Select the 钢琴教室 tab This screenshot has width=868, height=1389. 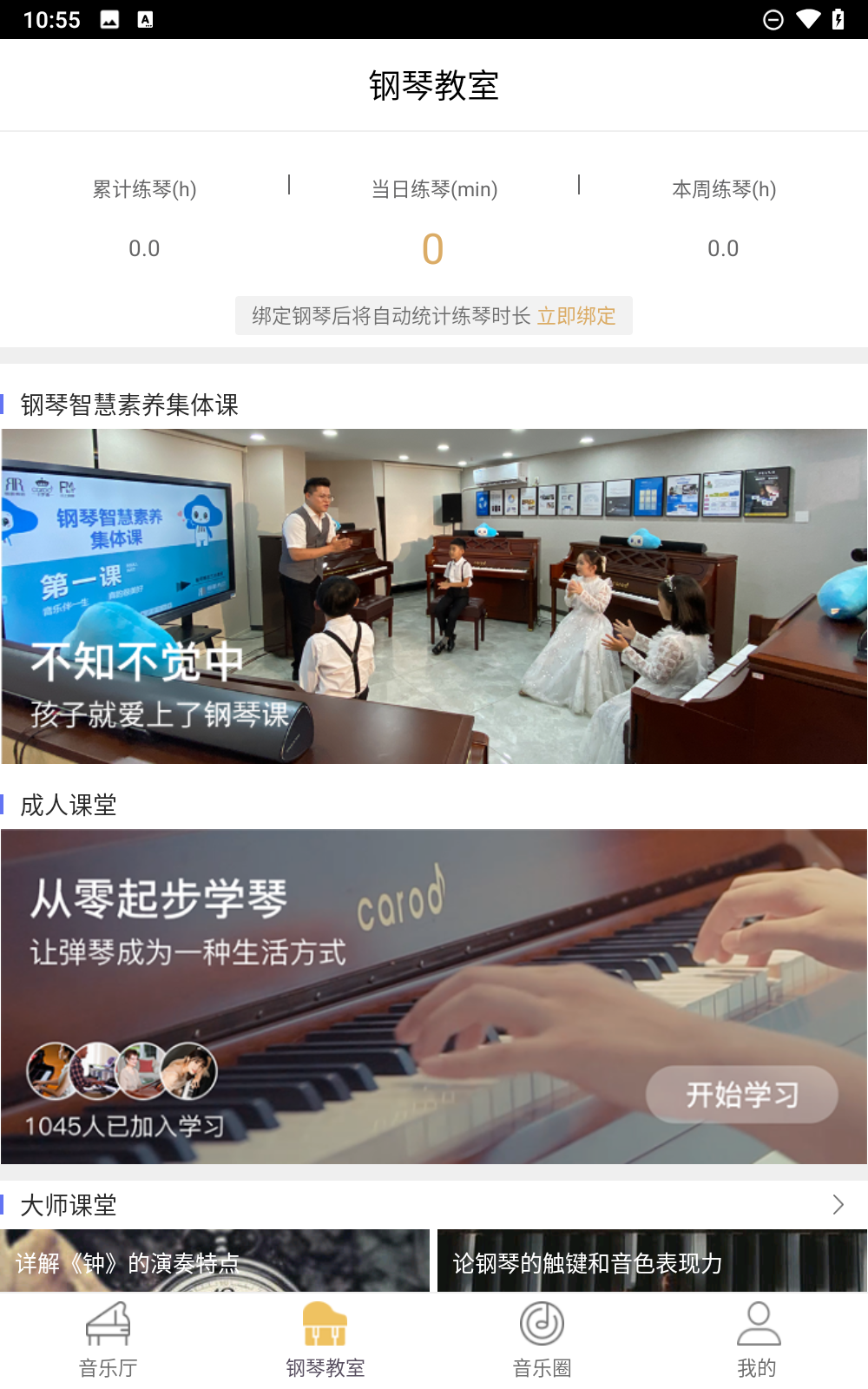325,1340
